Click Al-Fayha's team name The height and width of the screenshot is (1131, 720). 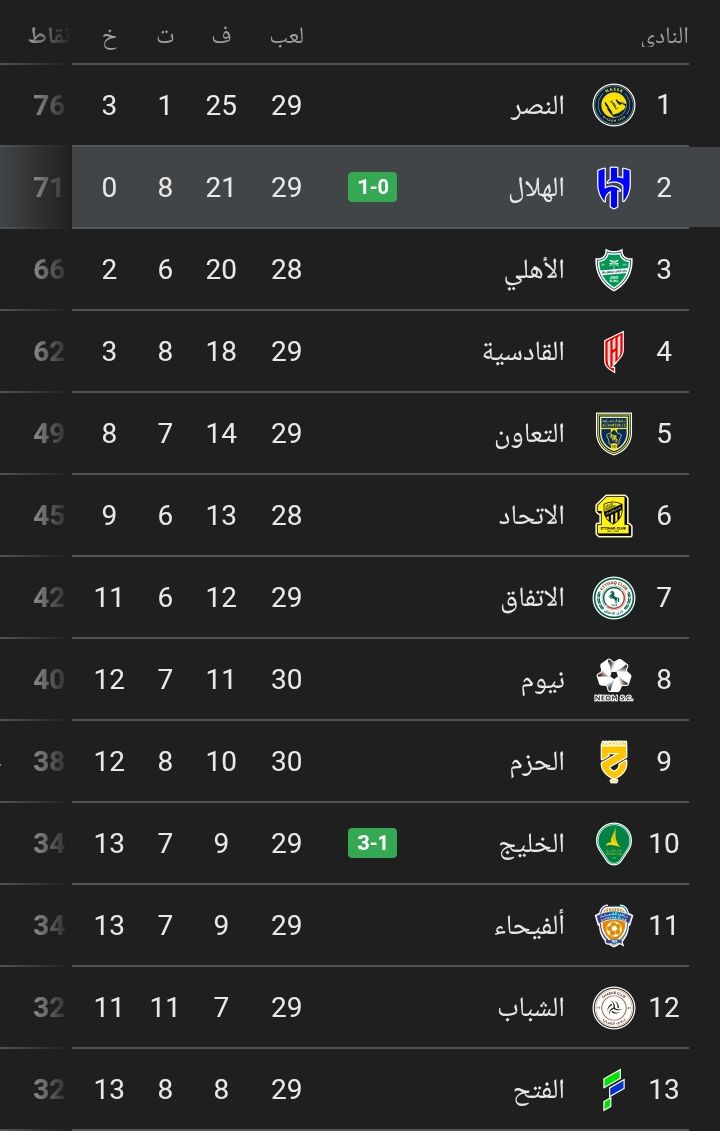(528, 925)
